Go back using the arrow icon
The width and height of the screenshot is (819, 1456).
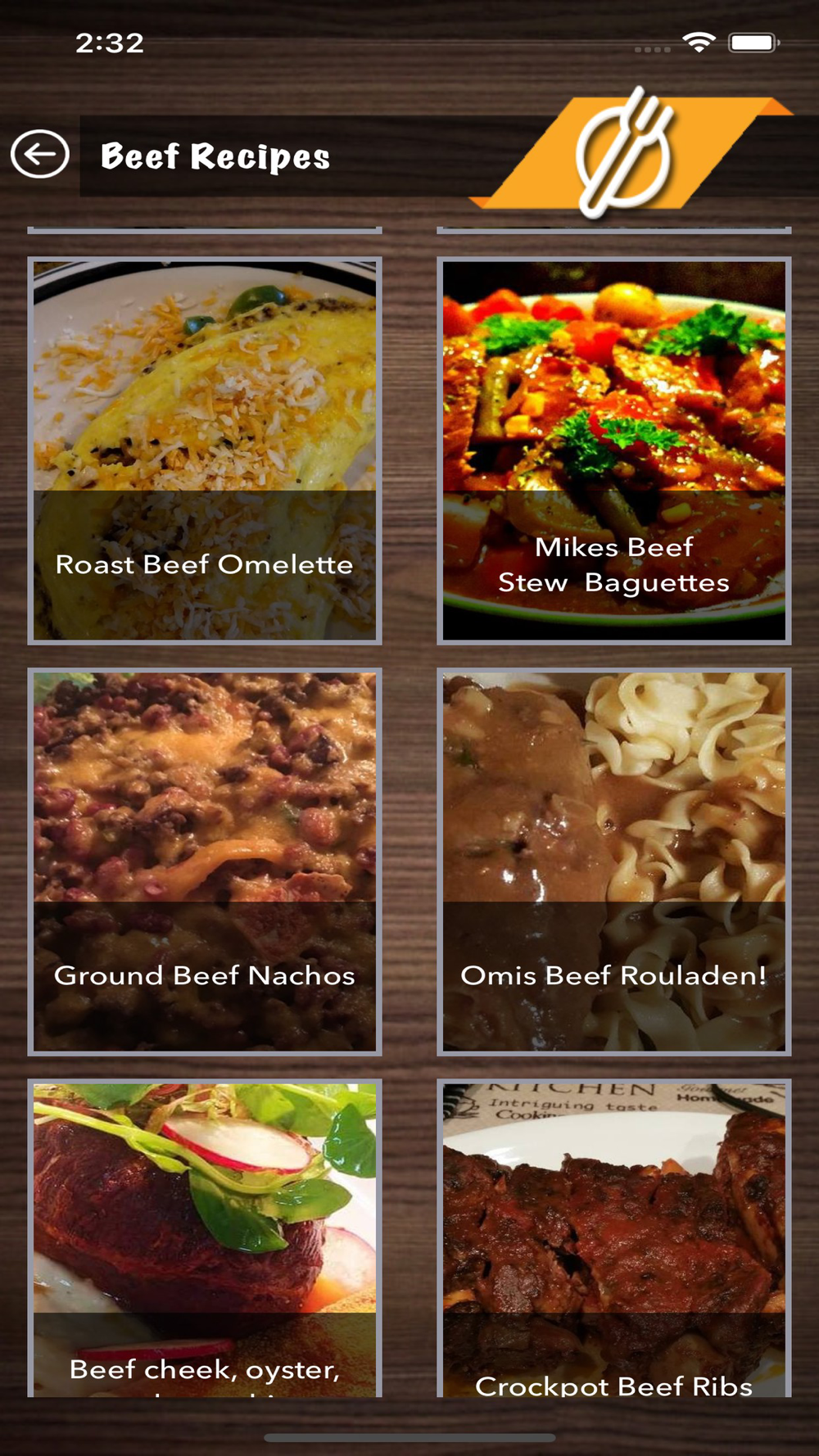[x=39, y=154]
